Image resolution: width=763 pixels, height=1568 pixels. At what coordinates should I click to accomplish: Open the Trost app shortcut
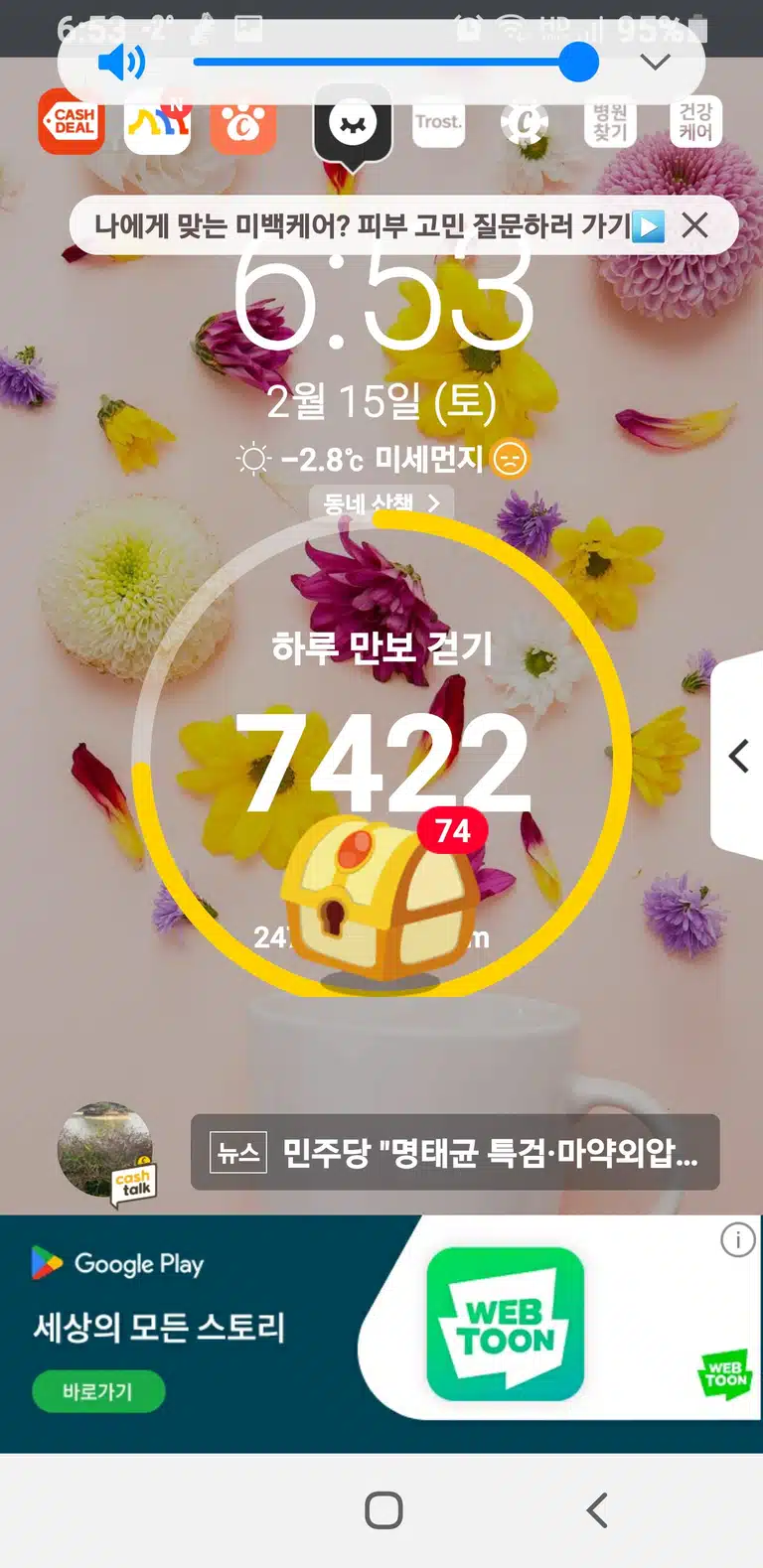click(438, 122)
